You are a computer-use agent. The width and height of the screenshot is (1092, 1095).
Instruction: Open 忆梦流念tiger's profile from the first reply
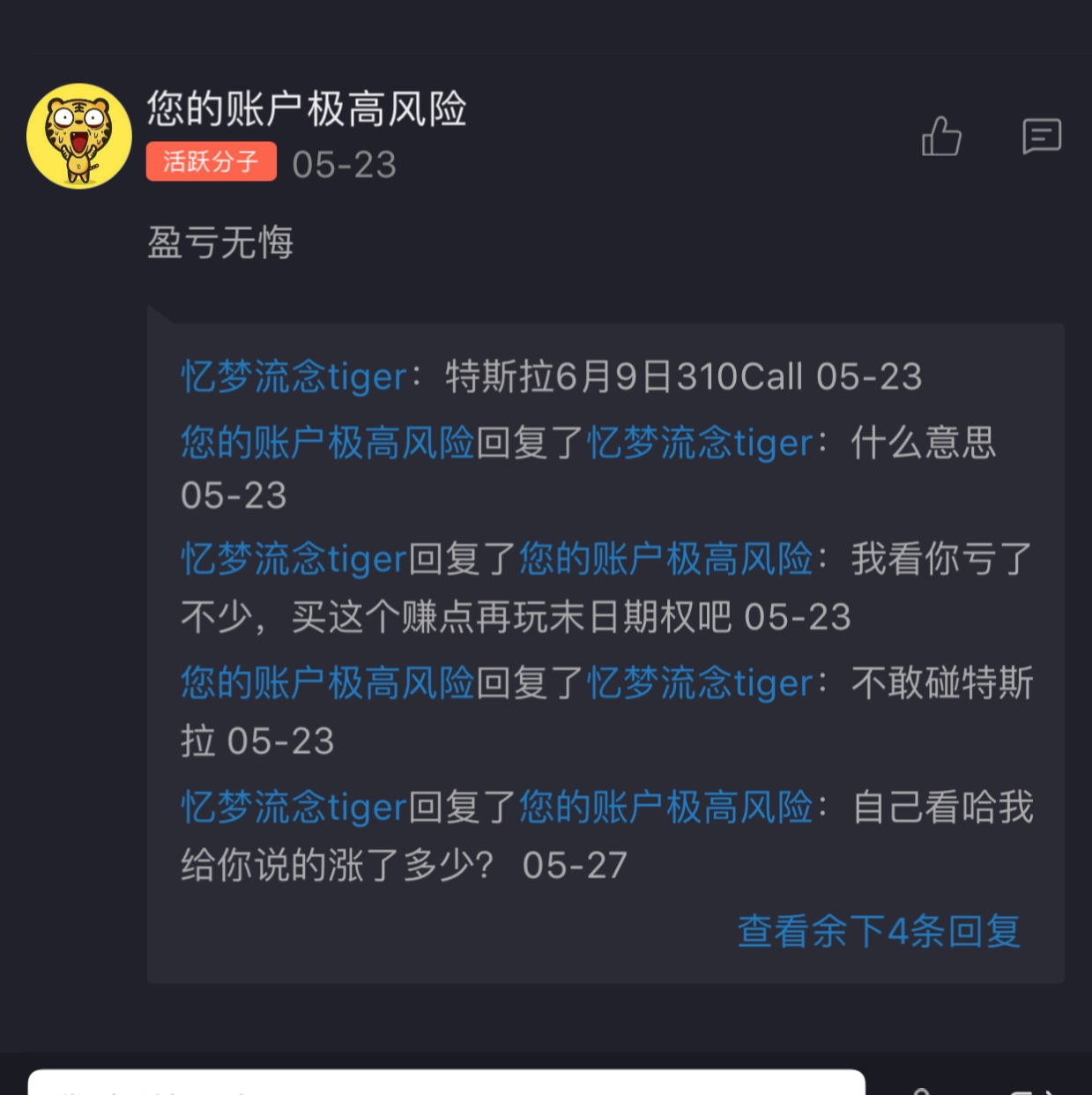click(293, 377)
